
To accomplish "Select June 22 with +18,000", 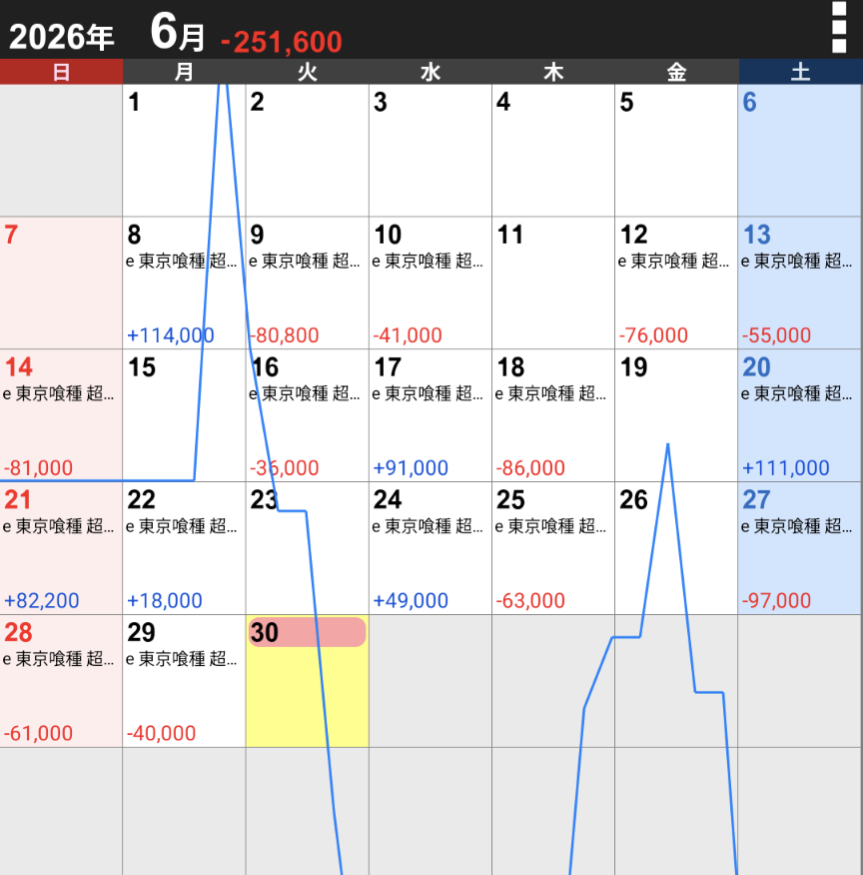I will click(184, 549).
